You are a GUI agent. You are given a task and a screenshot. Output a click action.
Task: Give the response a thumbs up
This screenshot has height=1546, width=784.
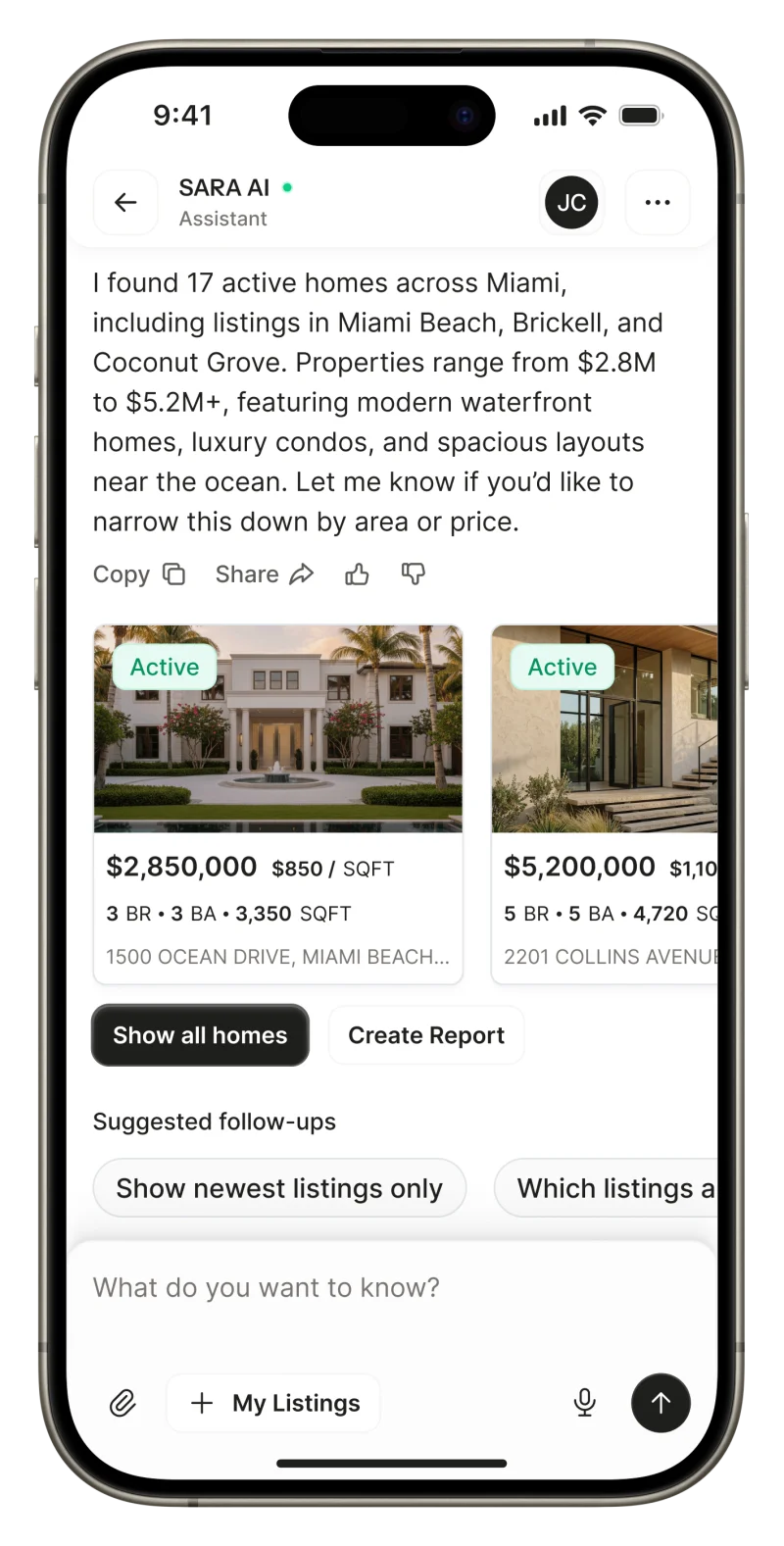coord(357,574)
